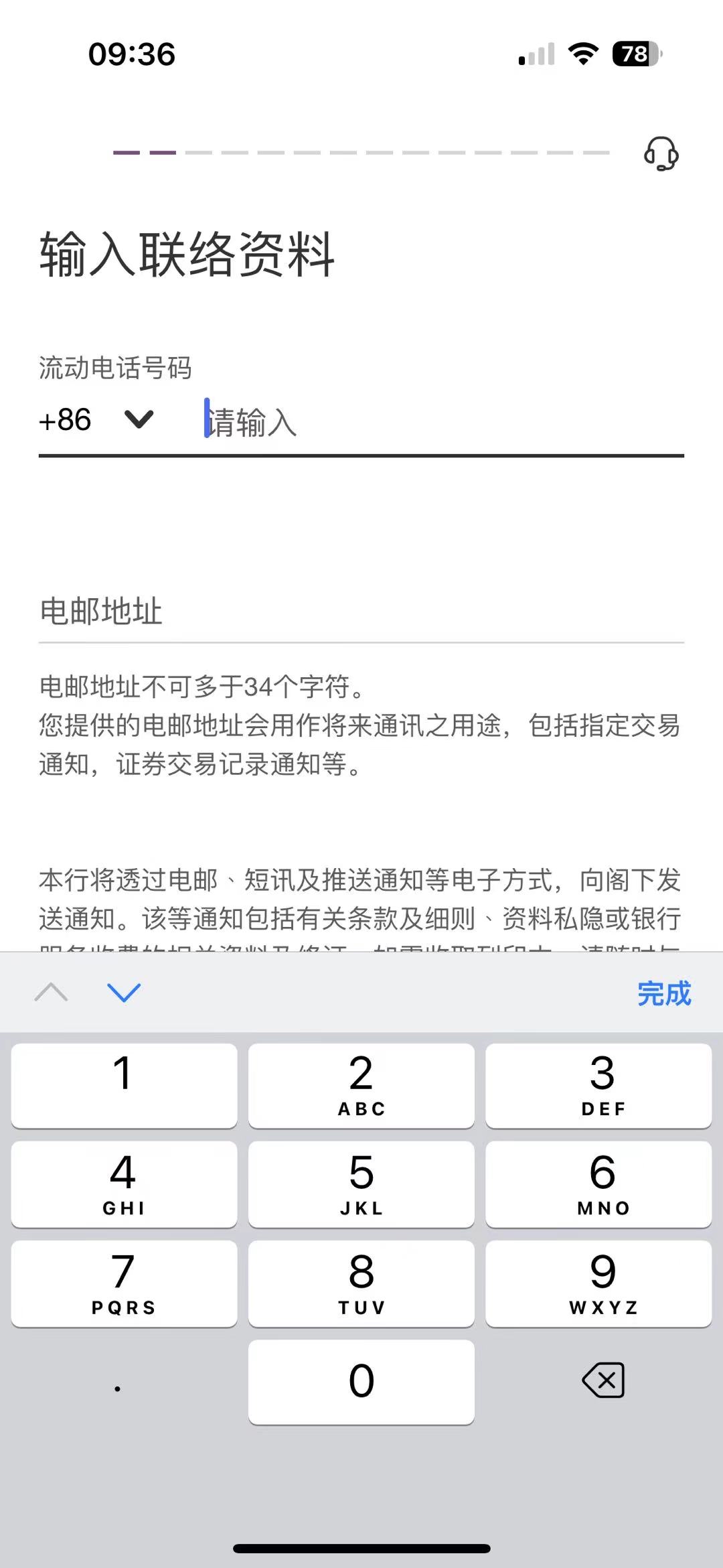Type digit 1 on the keypad

point(124,1086)
